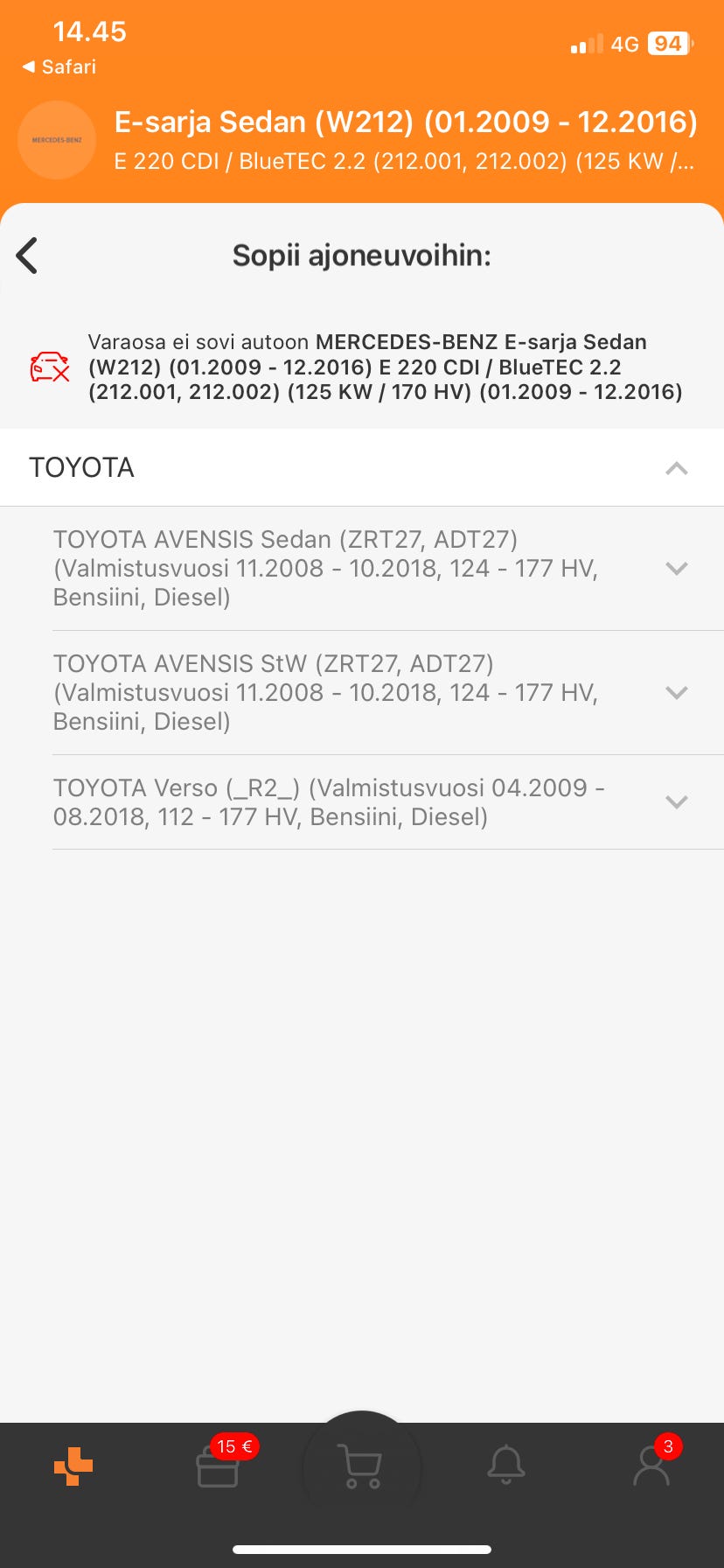Open the home tab with orange logo

[73, 1466]
